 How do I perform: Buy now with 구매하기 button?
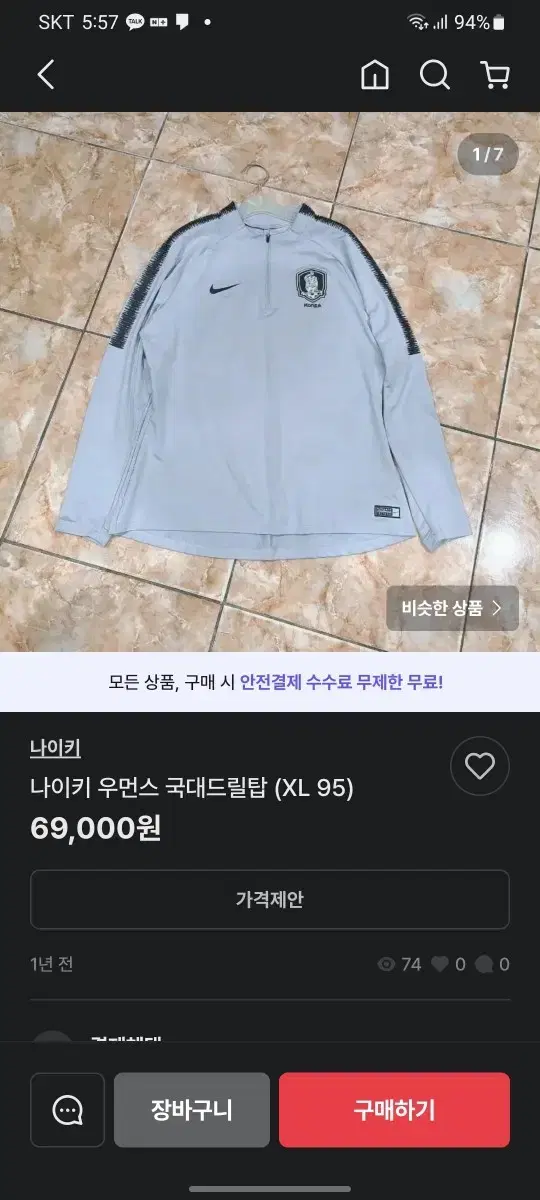[394, 1110]
